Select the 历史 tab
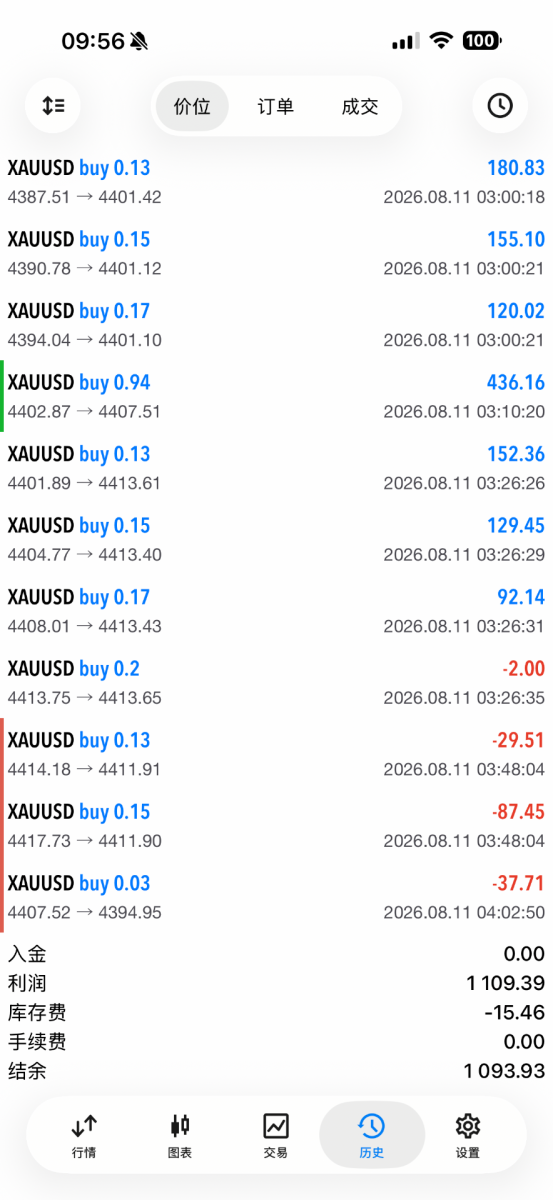This screenshot has width=553, height=1200. pos(371,1135)
